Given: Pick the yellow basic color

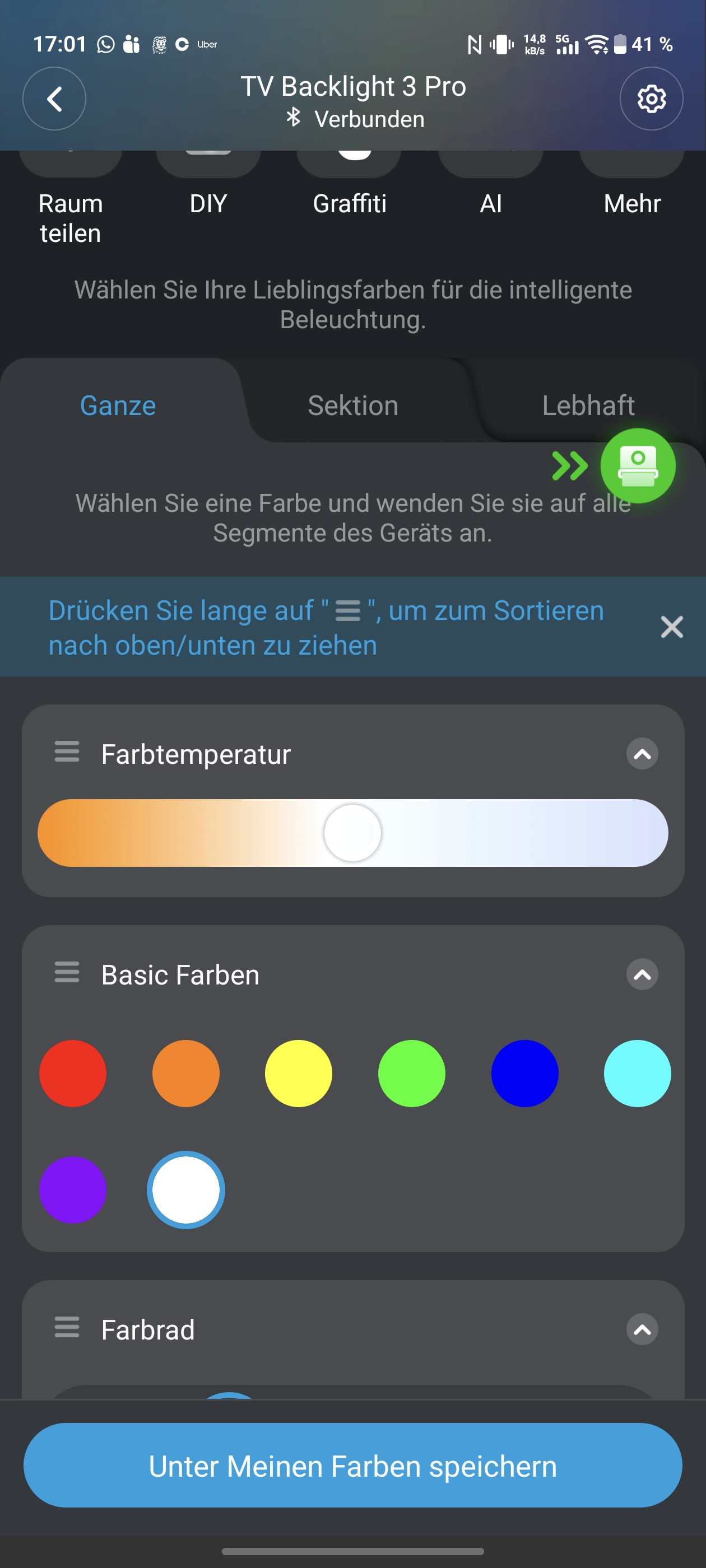Looking at the screenshot, I should [299, 1073].
